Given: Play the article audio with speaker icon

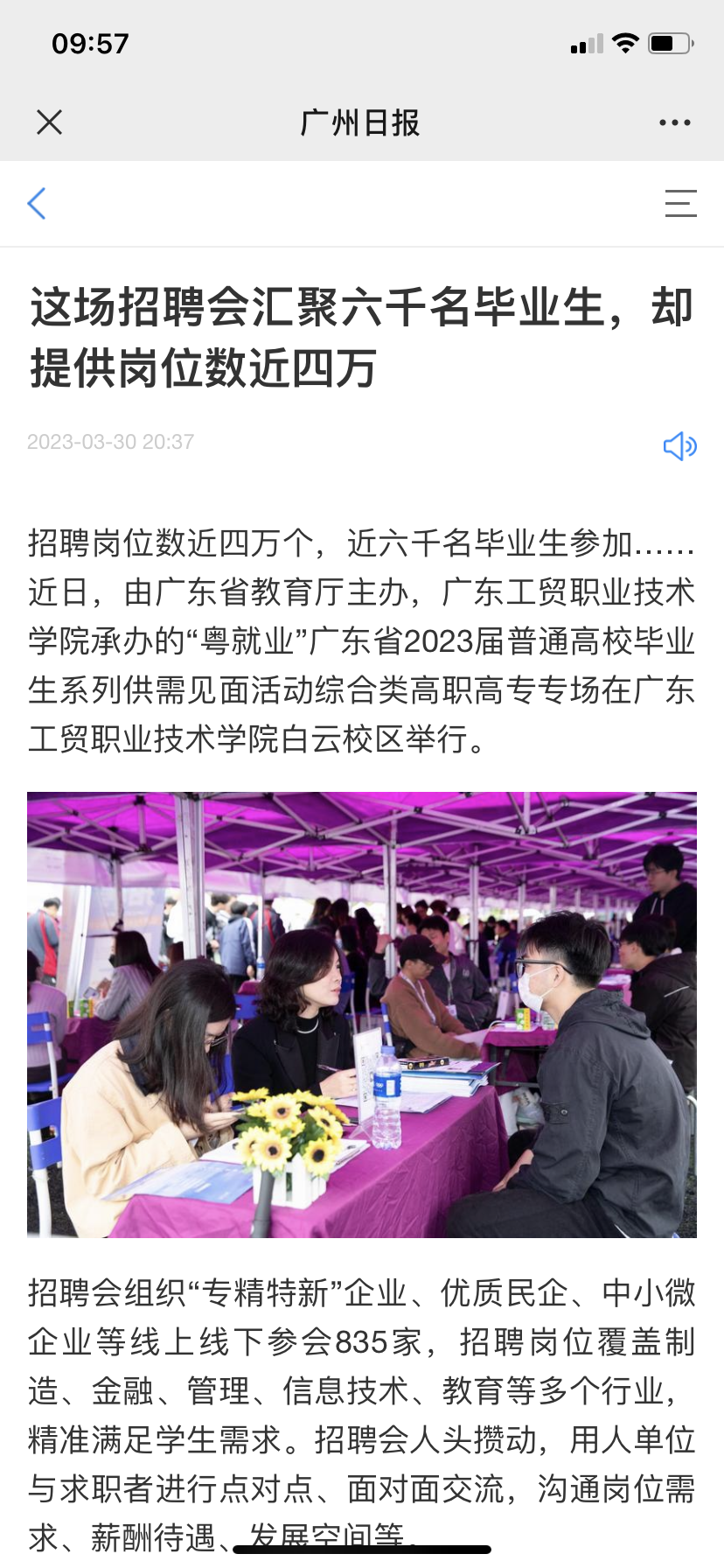Looking at the screenshot, I should pyautogui.click(x=679, y=446).
